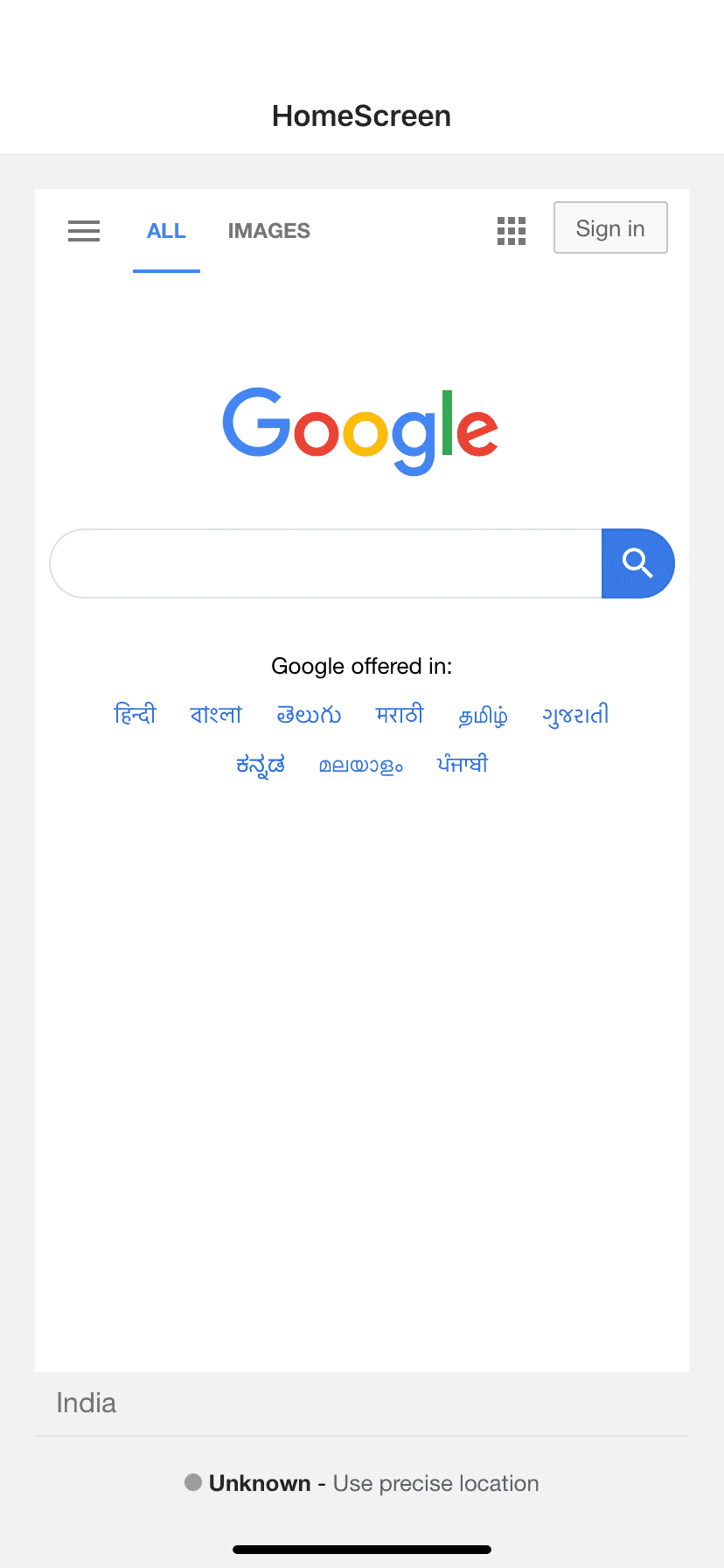Switch Google to മലയാളം
This screenshot has height=1568, width=724.
(360, 766)
